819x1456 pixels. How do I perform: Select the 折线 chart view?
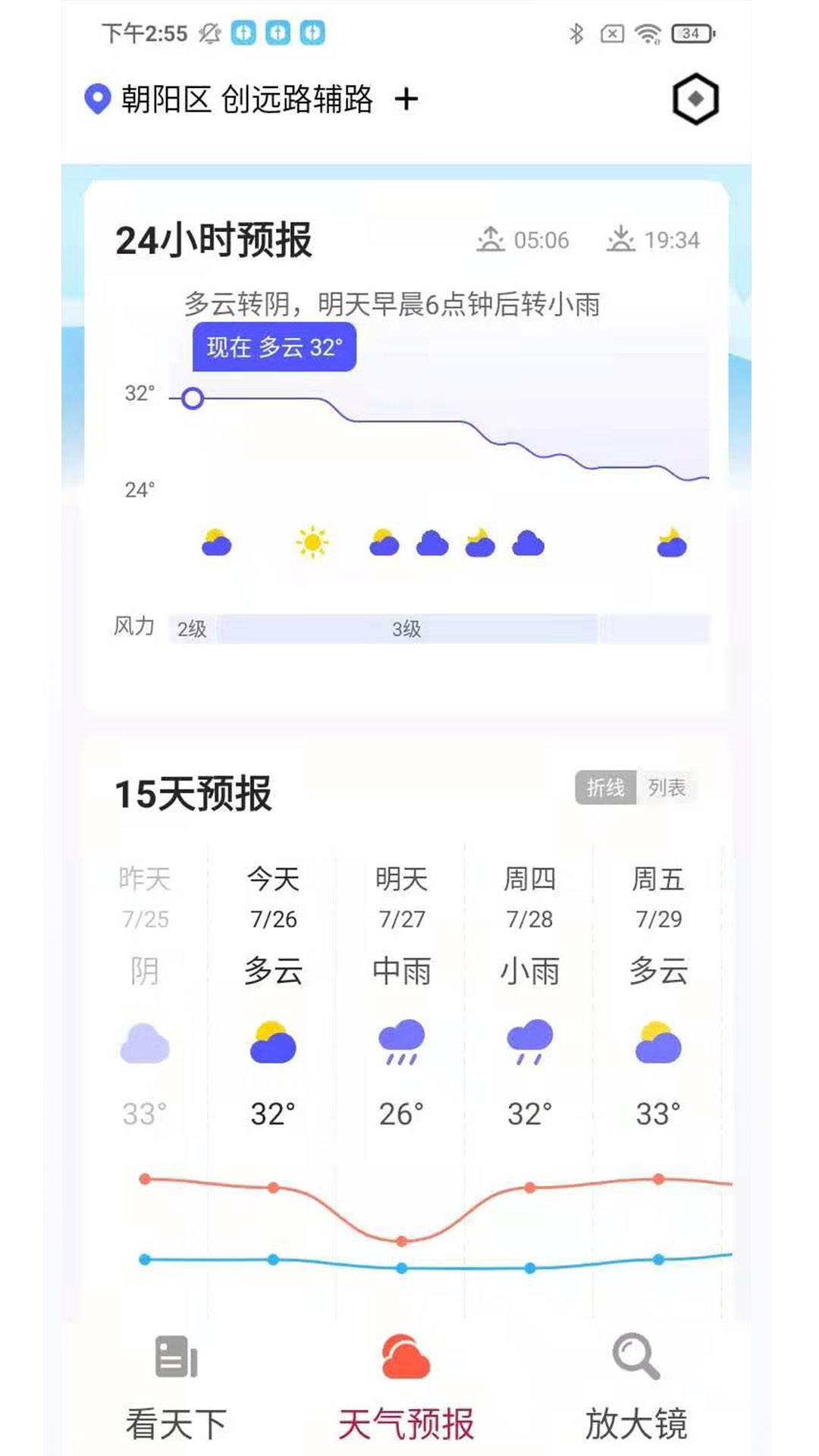click(605, 788)
